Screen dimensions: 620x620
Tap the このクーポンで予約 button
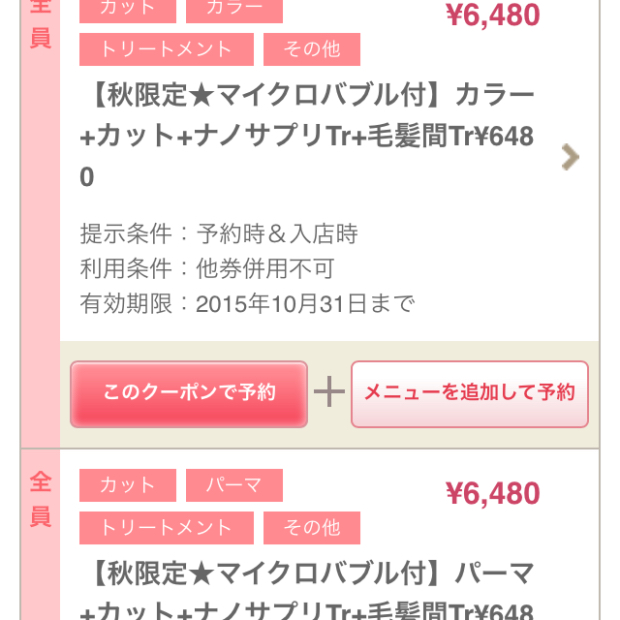pyautogui.click(x=189, y=393)
